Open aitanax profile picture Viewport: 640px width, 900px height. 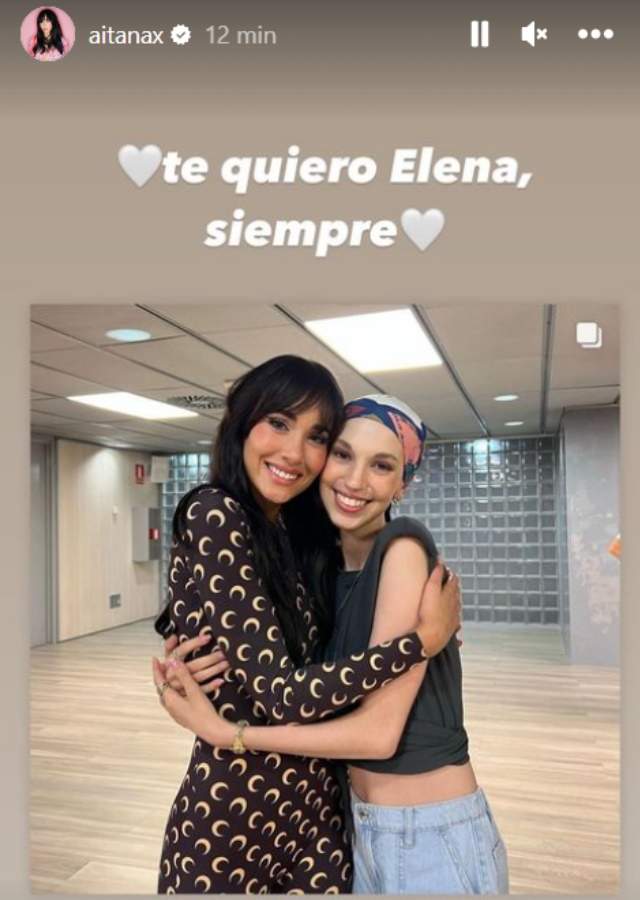47,34
